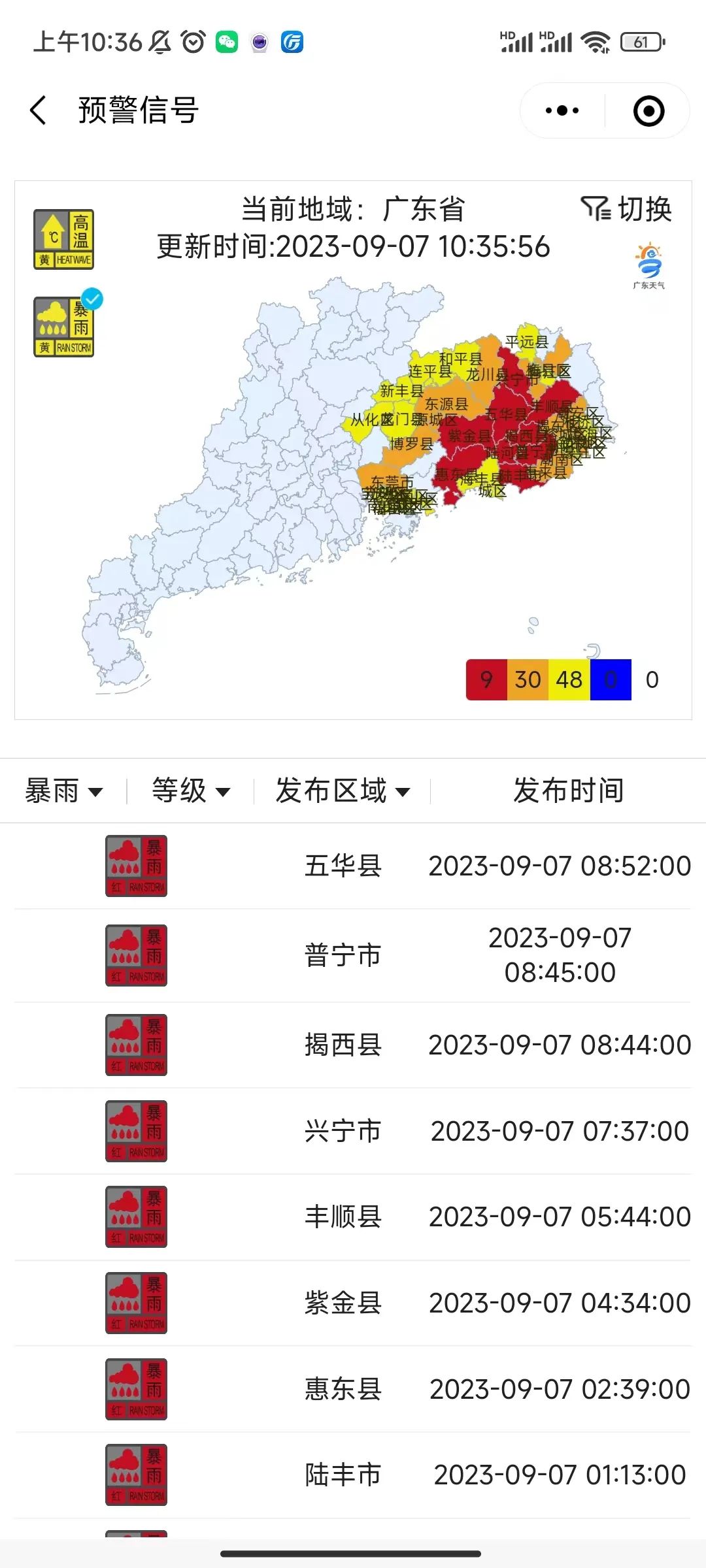Open the 五华县 red rainstorm warning
Image resolution: width=706 pixels, height=1568 pixels.
click(353, 866)
